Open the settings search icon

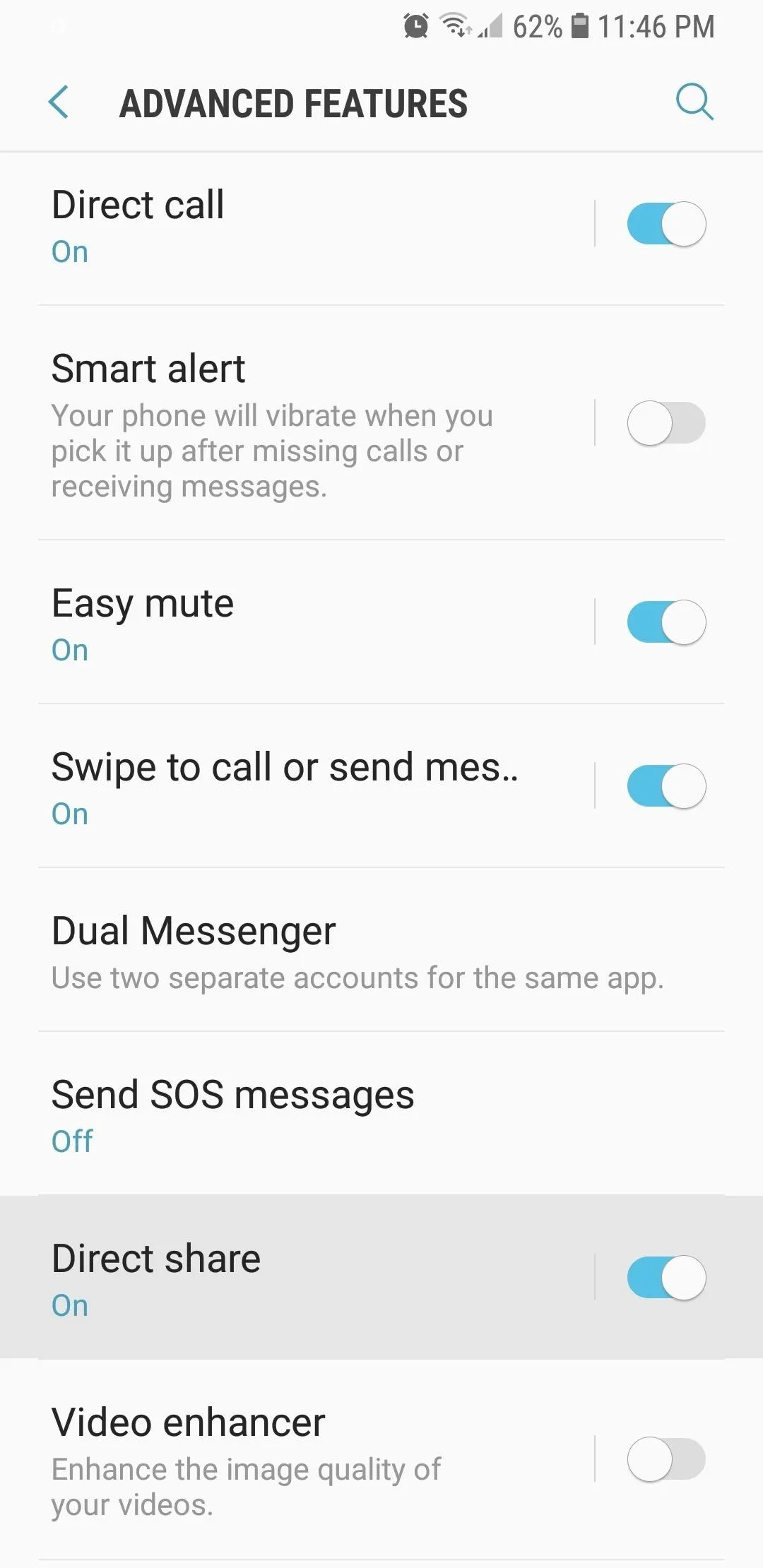pyautogui.click(x=694, y=102)
